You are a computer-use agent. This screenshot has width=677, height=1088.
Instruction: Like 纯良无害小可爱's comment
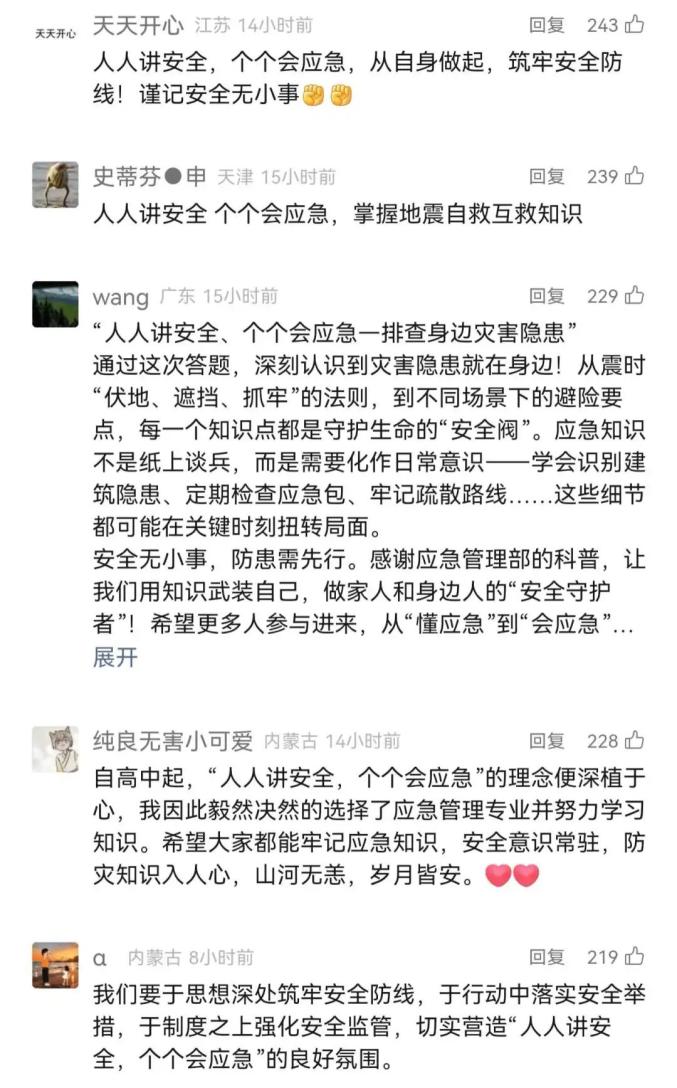point(634,740)
